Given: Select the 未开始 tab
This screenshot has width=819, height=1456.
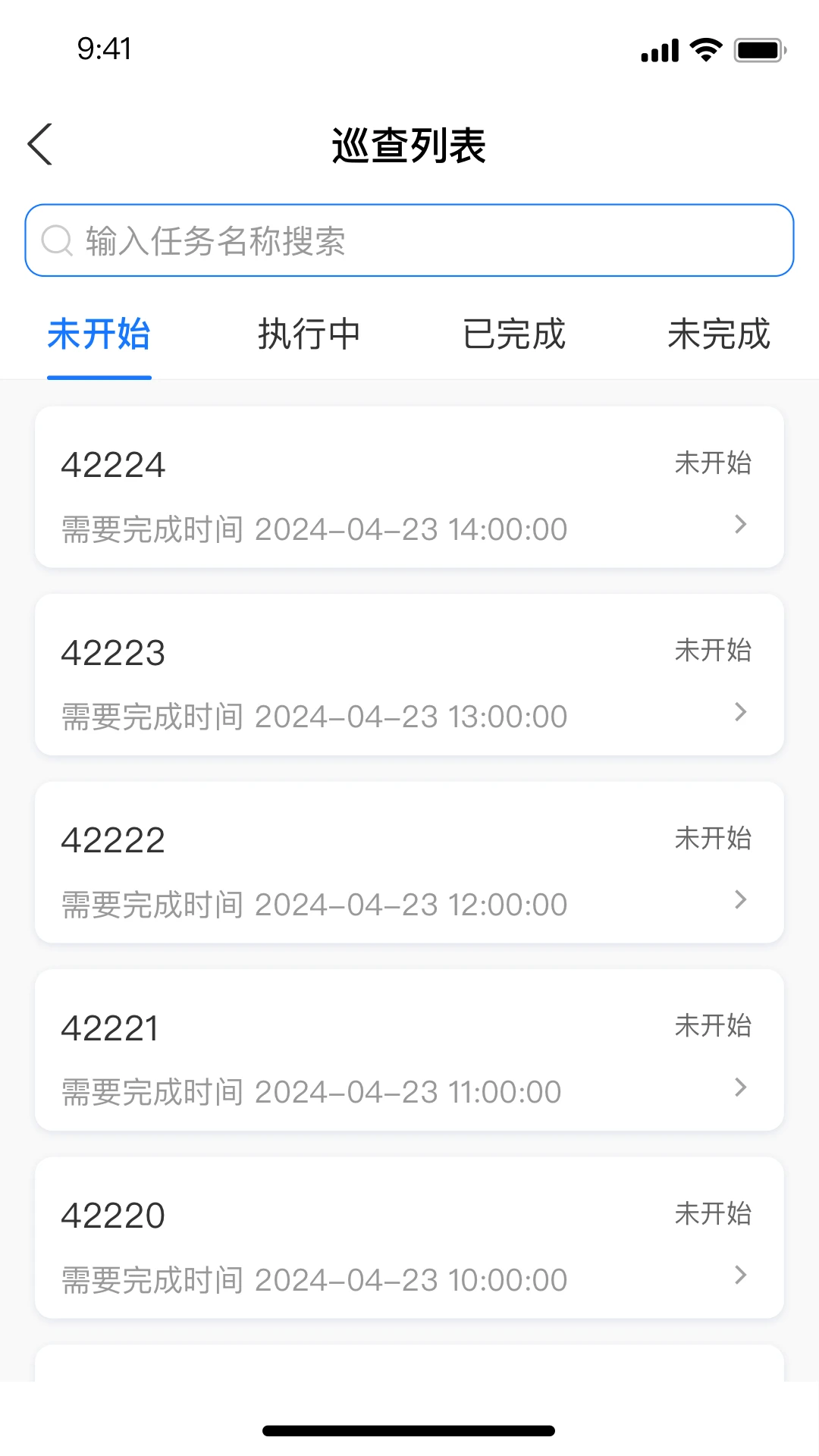Looking at the screenshot, I should pyautogui.click(x=99, y=334).
